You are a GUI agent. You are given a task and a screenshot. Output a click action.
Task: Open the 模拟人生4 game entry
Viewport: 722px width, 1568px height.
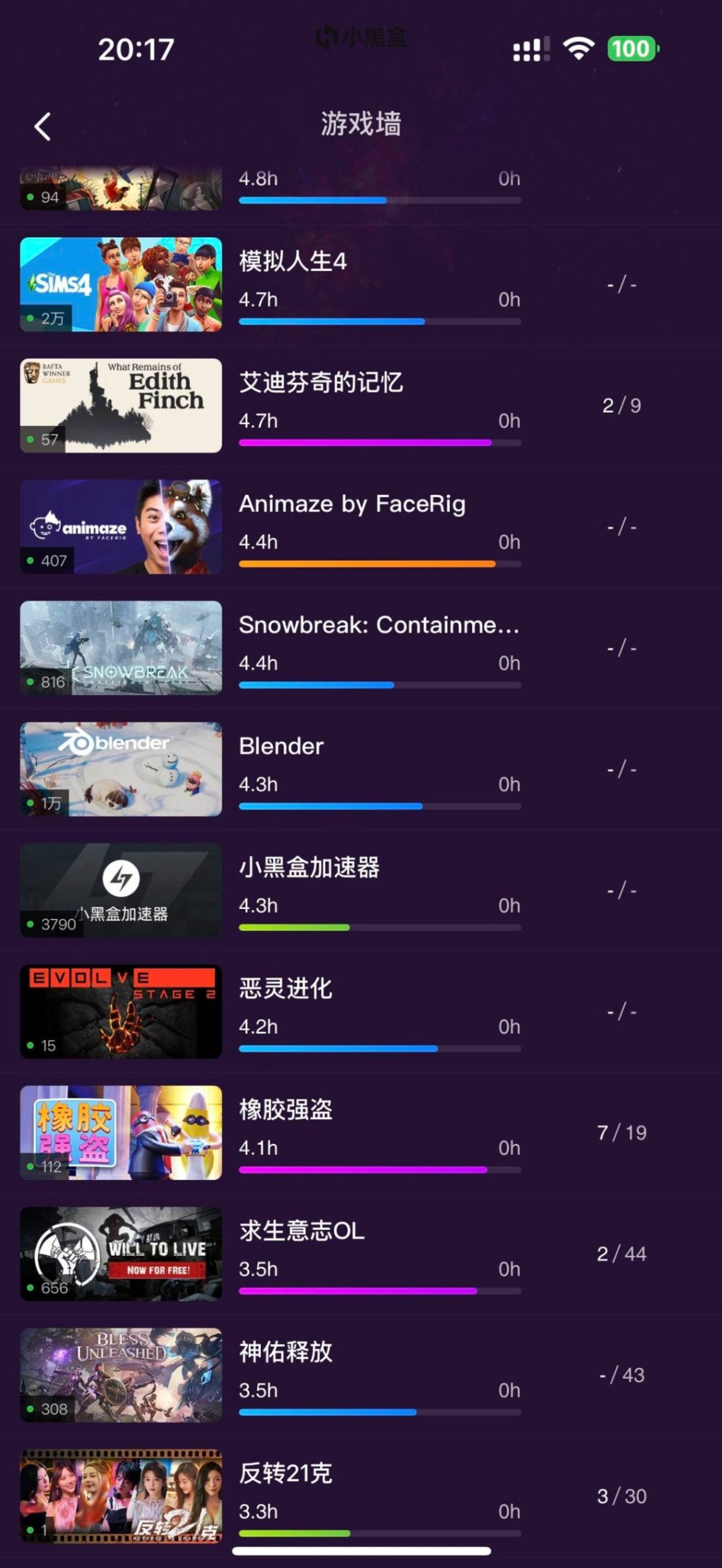tap(293, 262)
